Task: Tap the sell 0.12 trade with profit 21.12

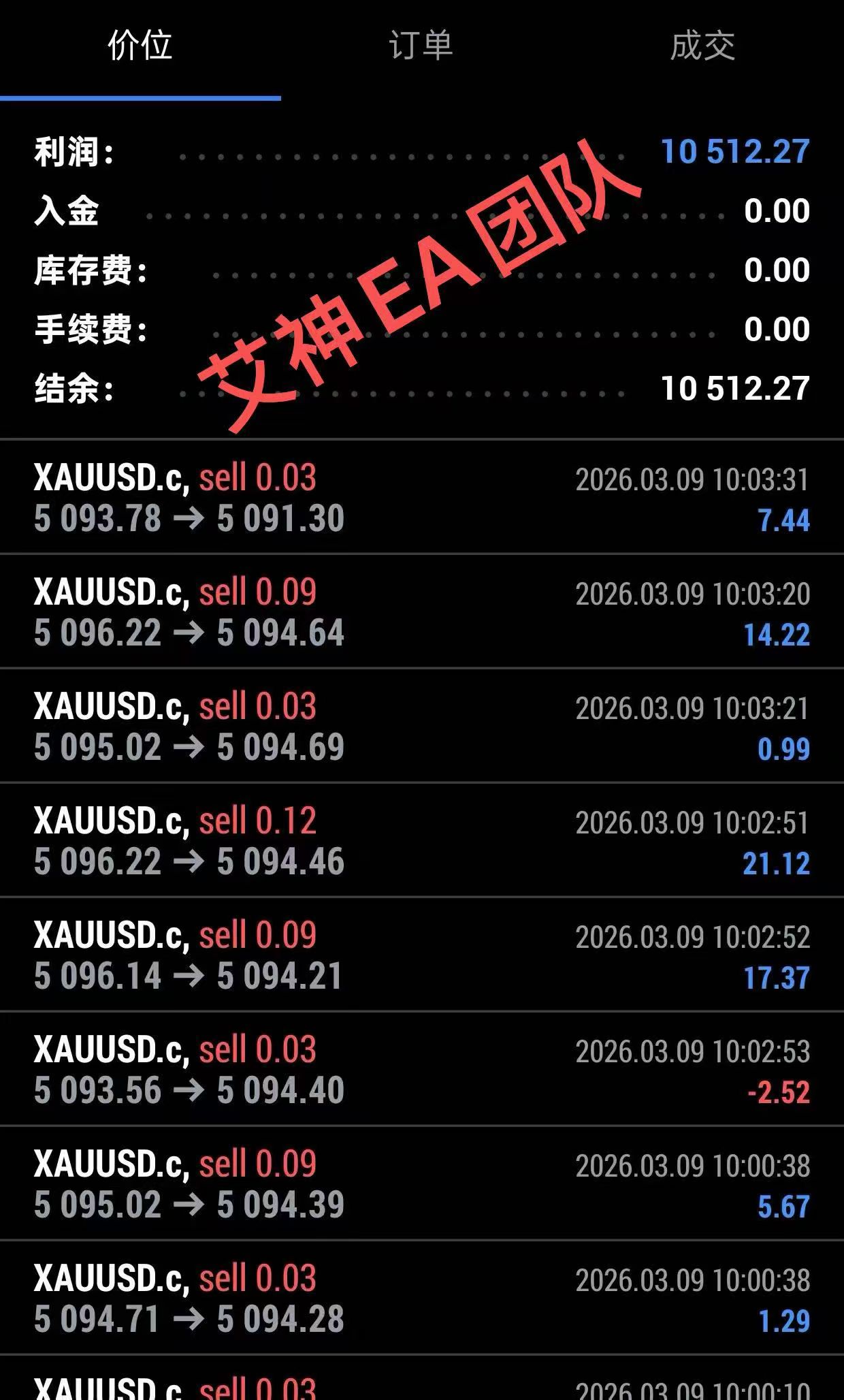Action: click(x=422, y=841)
